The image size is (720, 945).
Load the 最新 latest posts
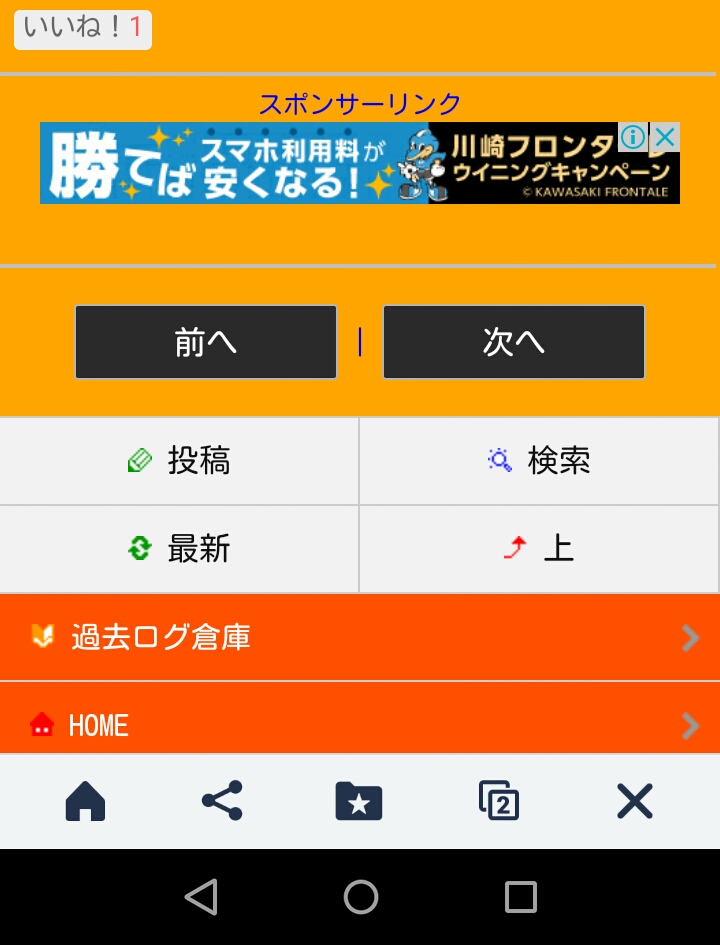pyautogui.click(x=180, y=549)
